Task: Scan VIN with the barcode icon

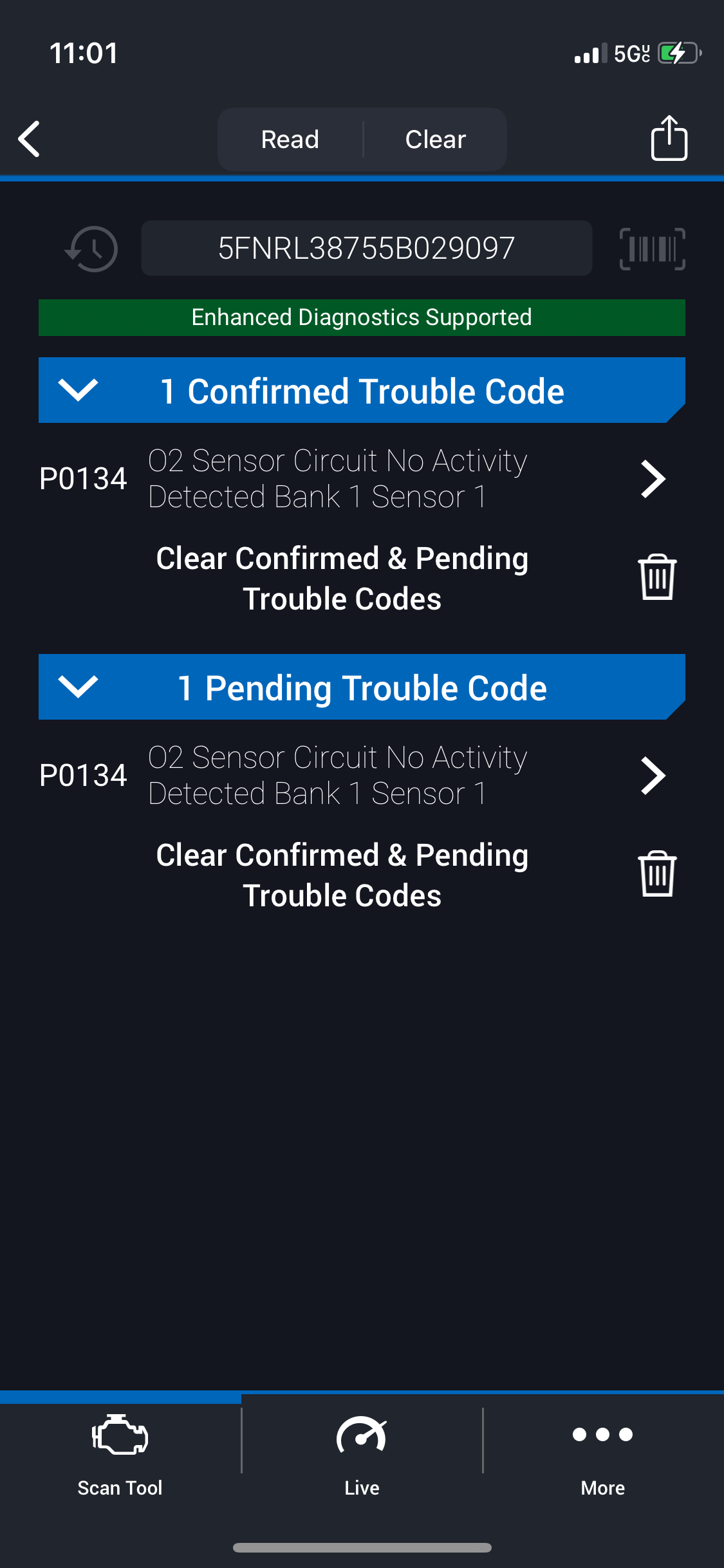Action: point(652,248)
